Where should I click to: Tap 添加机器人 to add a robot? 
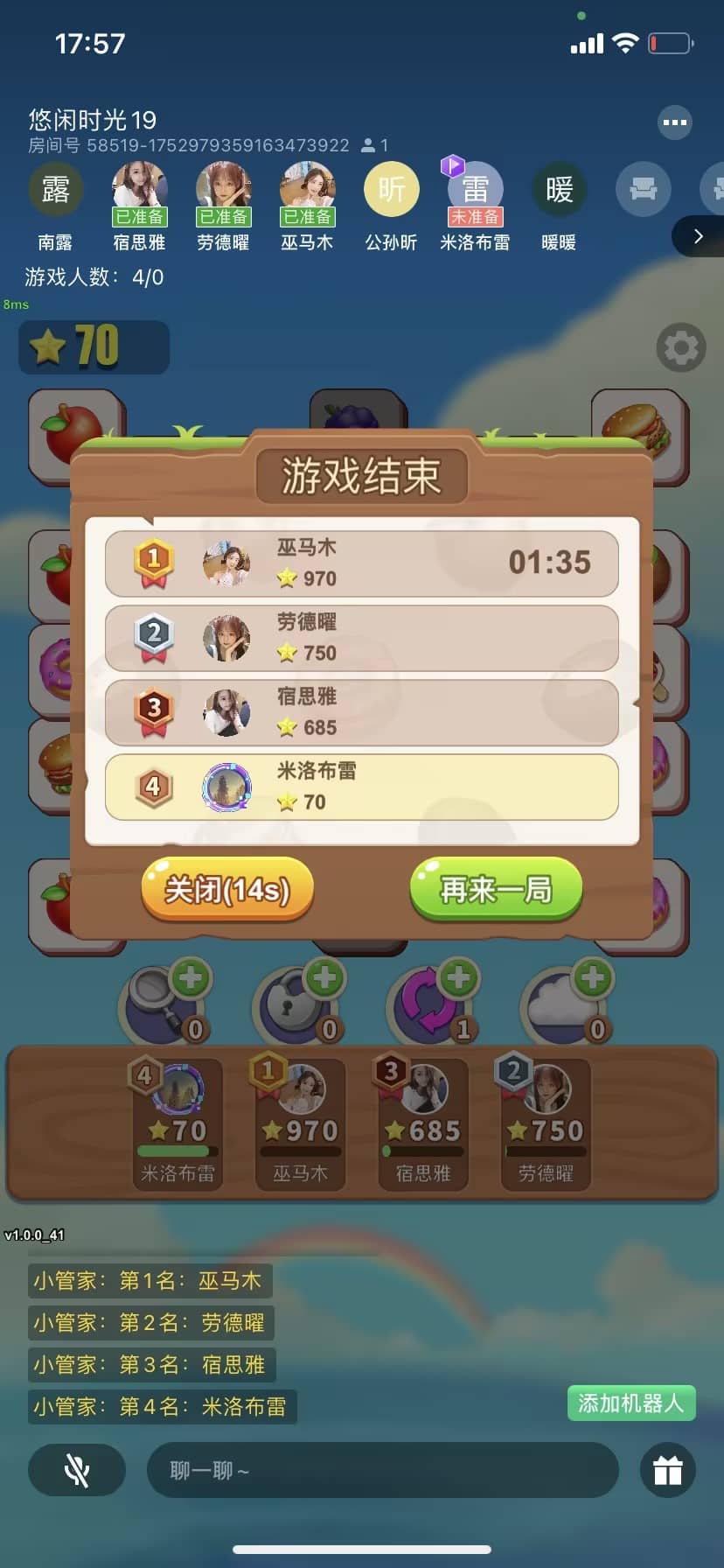(630, 1403)
